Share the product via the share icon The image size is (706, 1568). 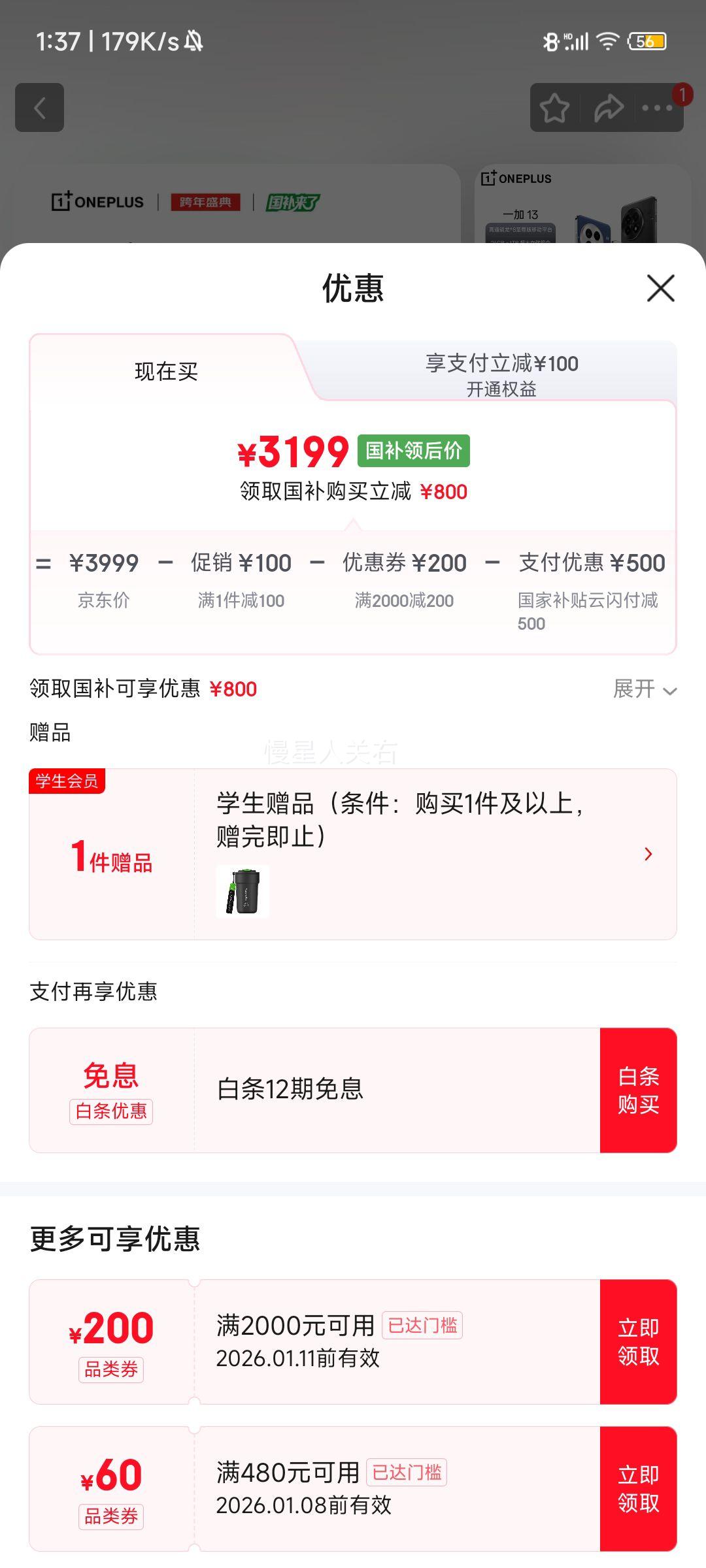pyautogui.click(x=609, y=108)
